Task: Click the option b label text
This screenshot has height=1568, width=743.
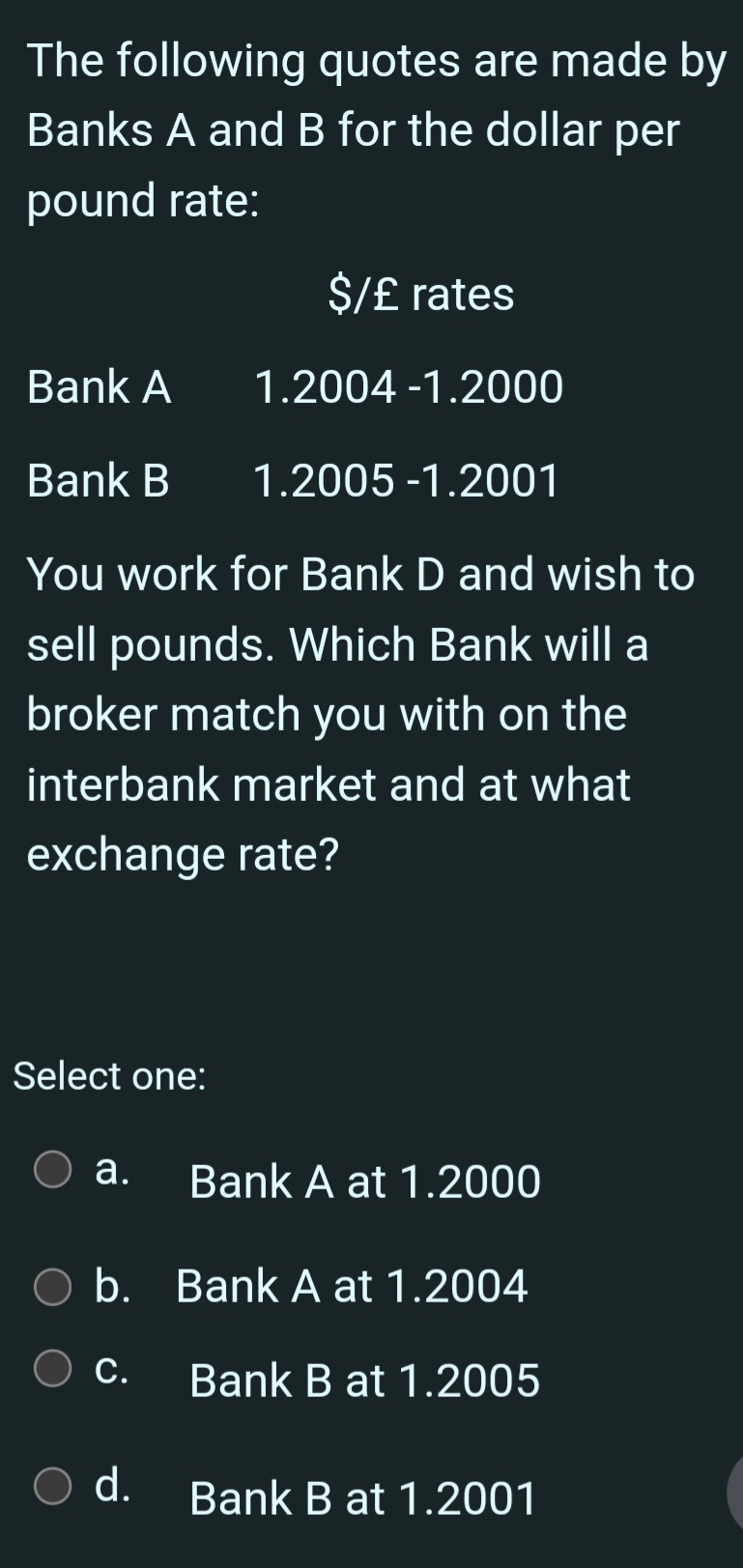Action: tap(111, 1287)
